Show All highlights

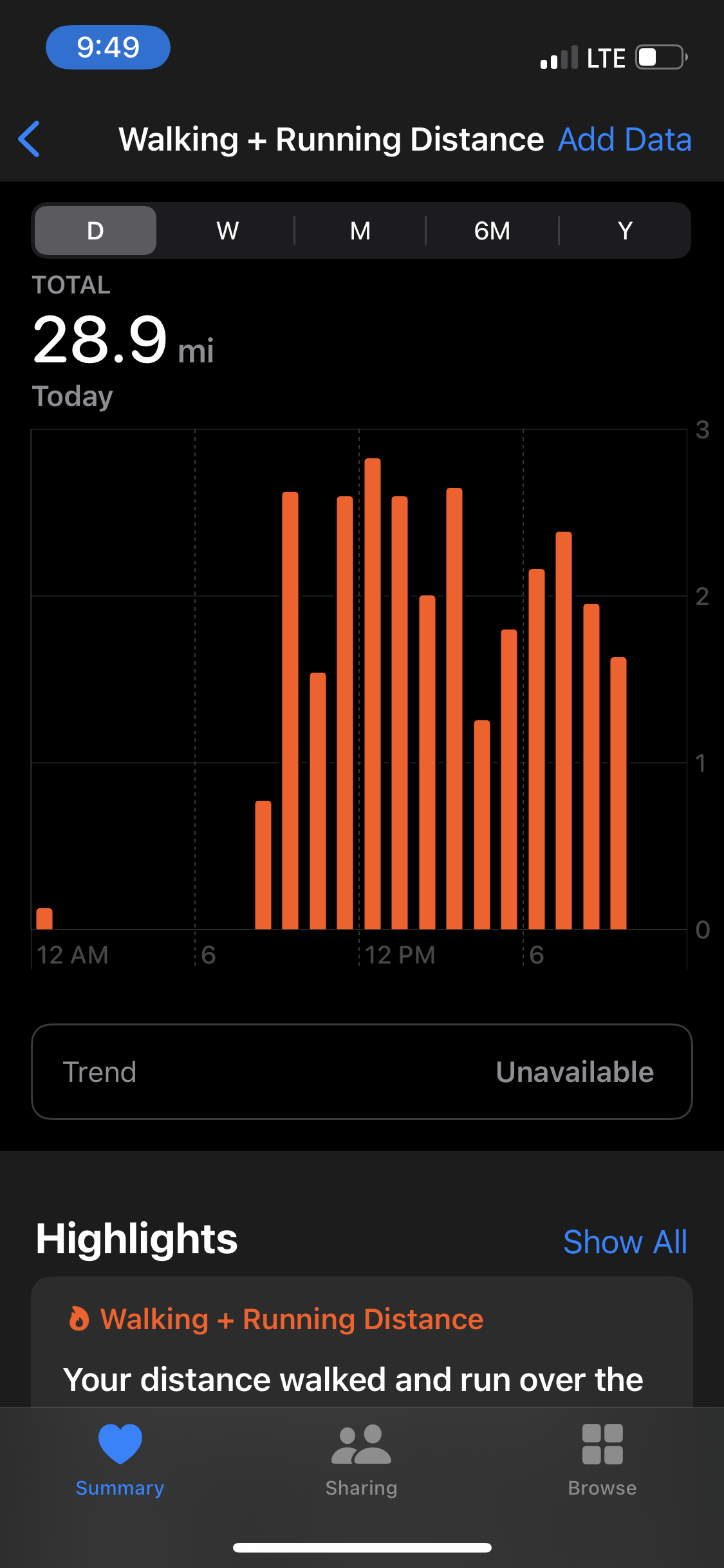[624, 1242]
